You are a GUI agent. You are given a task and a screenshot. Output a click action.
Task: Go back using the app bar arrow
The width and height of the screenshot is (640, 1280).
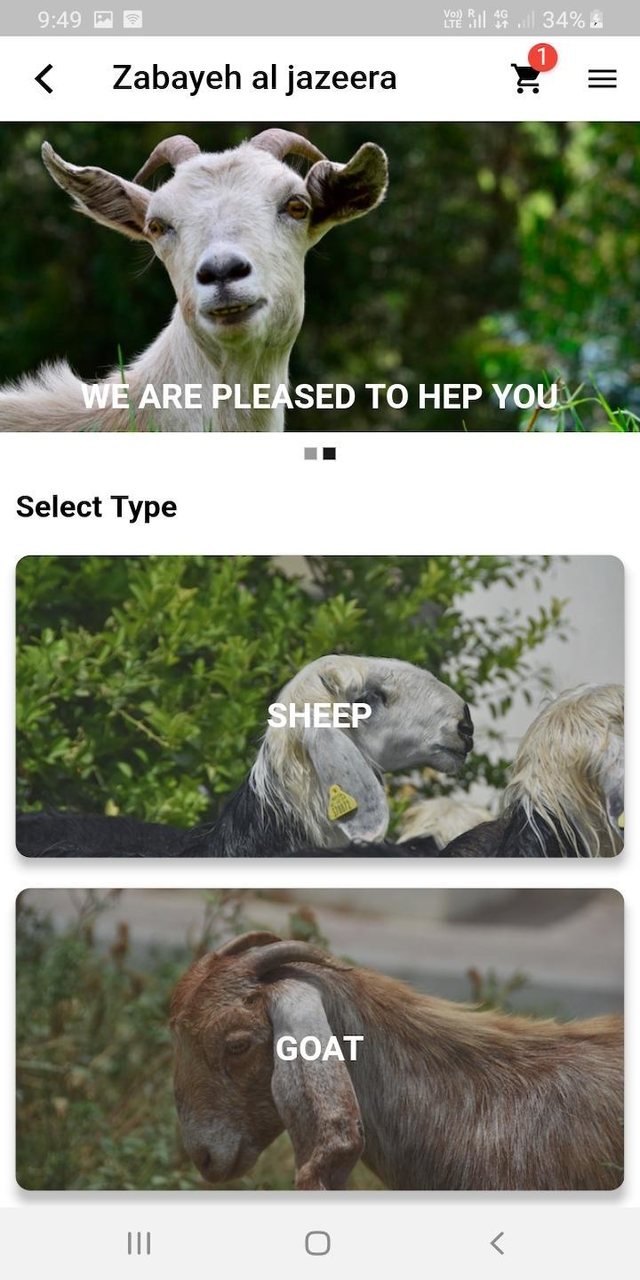[44, 78]
